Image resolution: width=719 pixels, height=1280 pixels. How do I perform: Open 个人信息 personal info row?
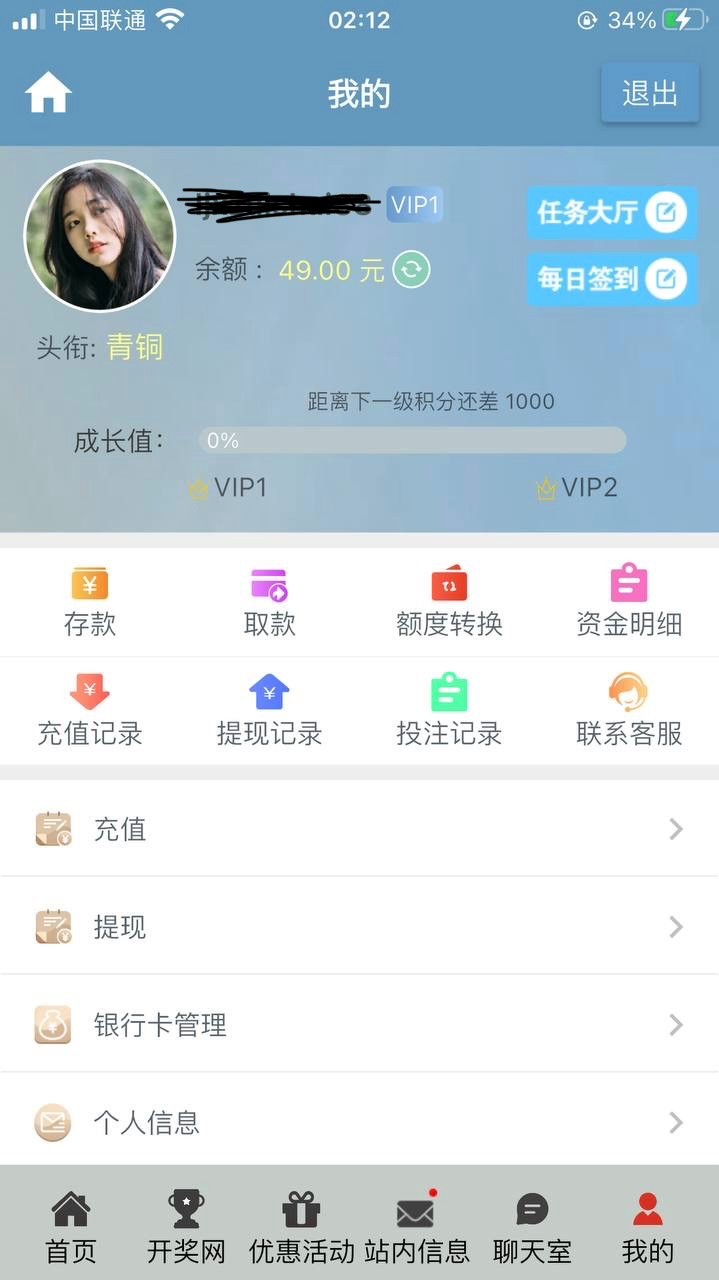coord(359,1122)
